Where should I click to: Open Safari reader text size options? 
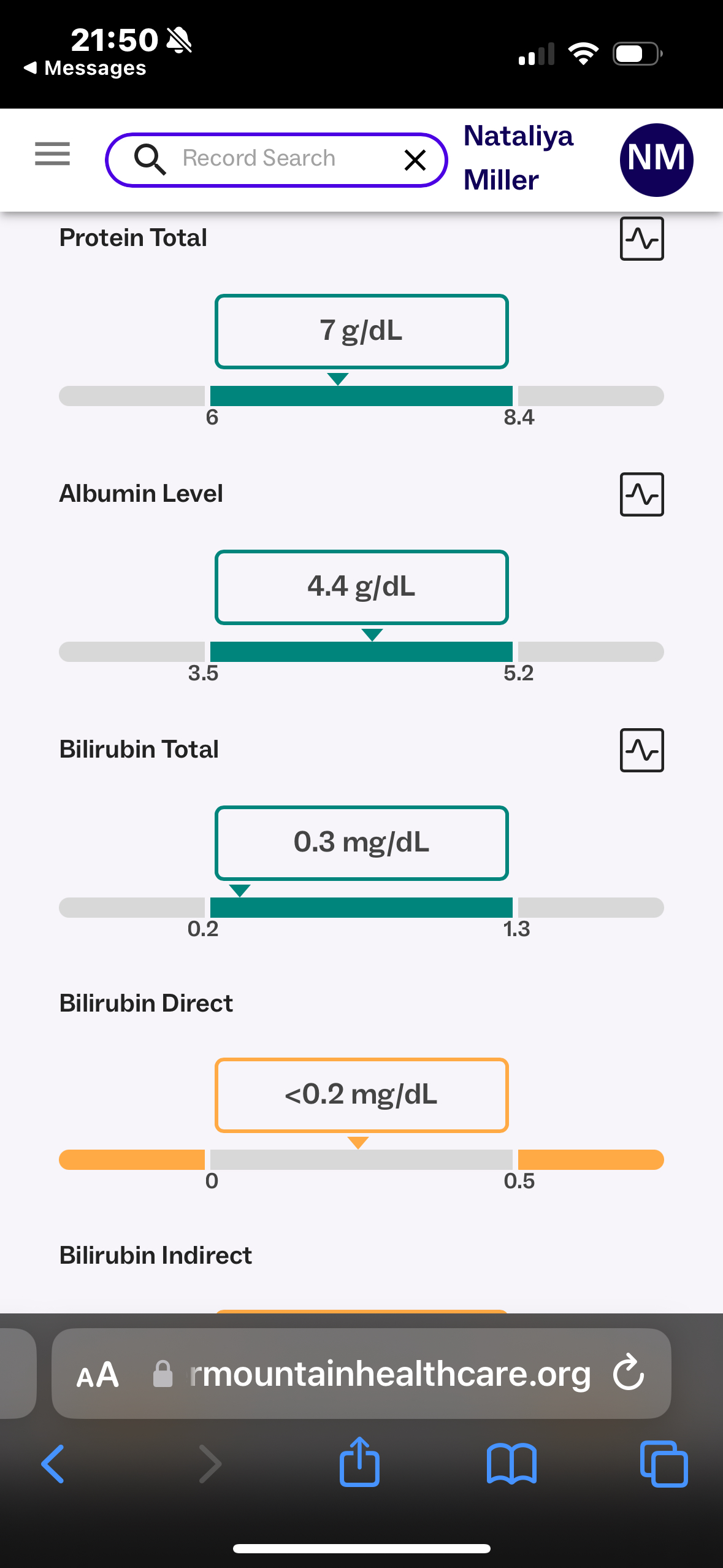pyautogui.click(x=98, y=1375)
